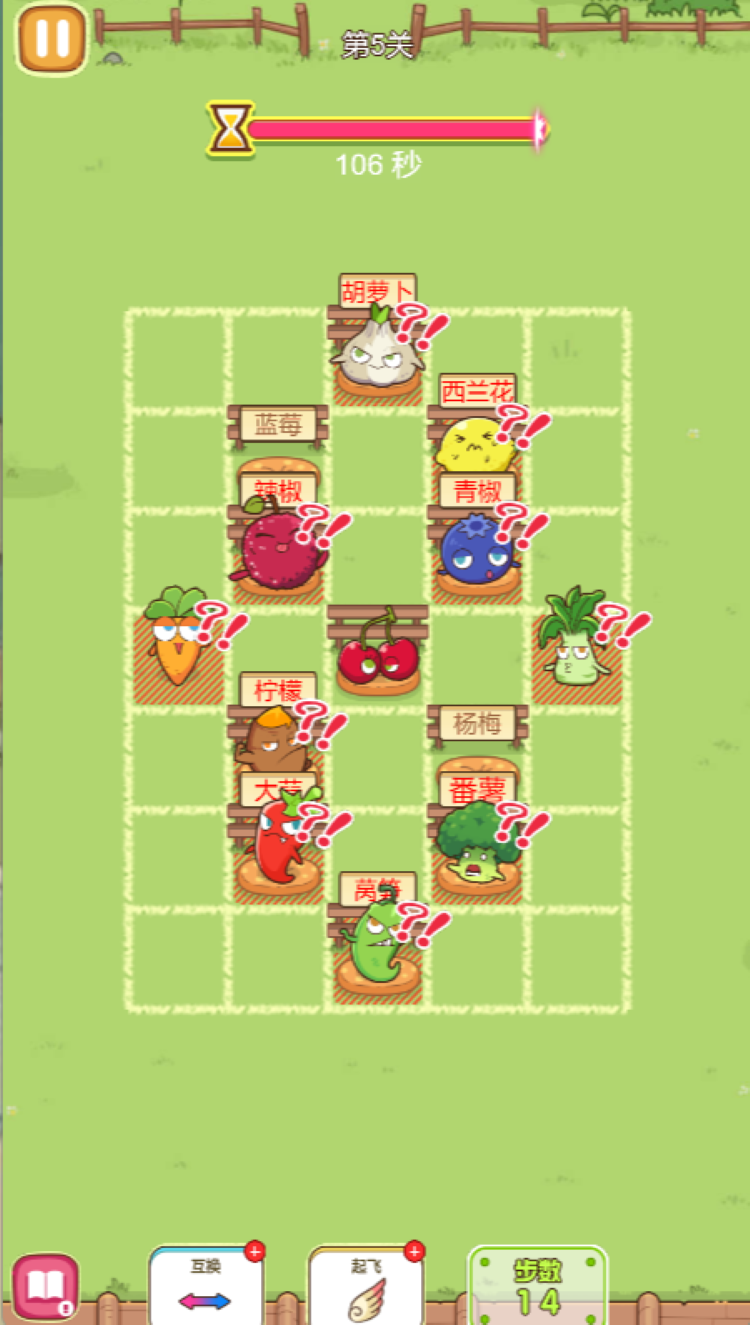This screenshot has width=750, height=1325.
Task: Select the cherries in the center
Action: click(378, 655)
